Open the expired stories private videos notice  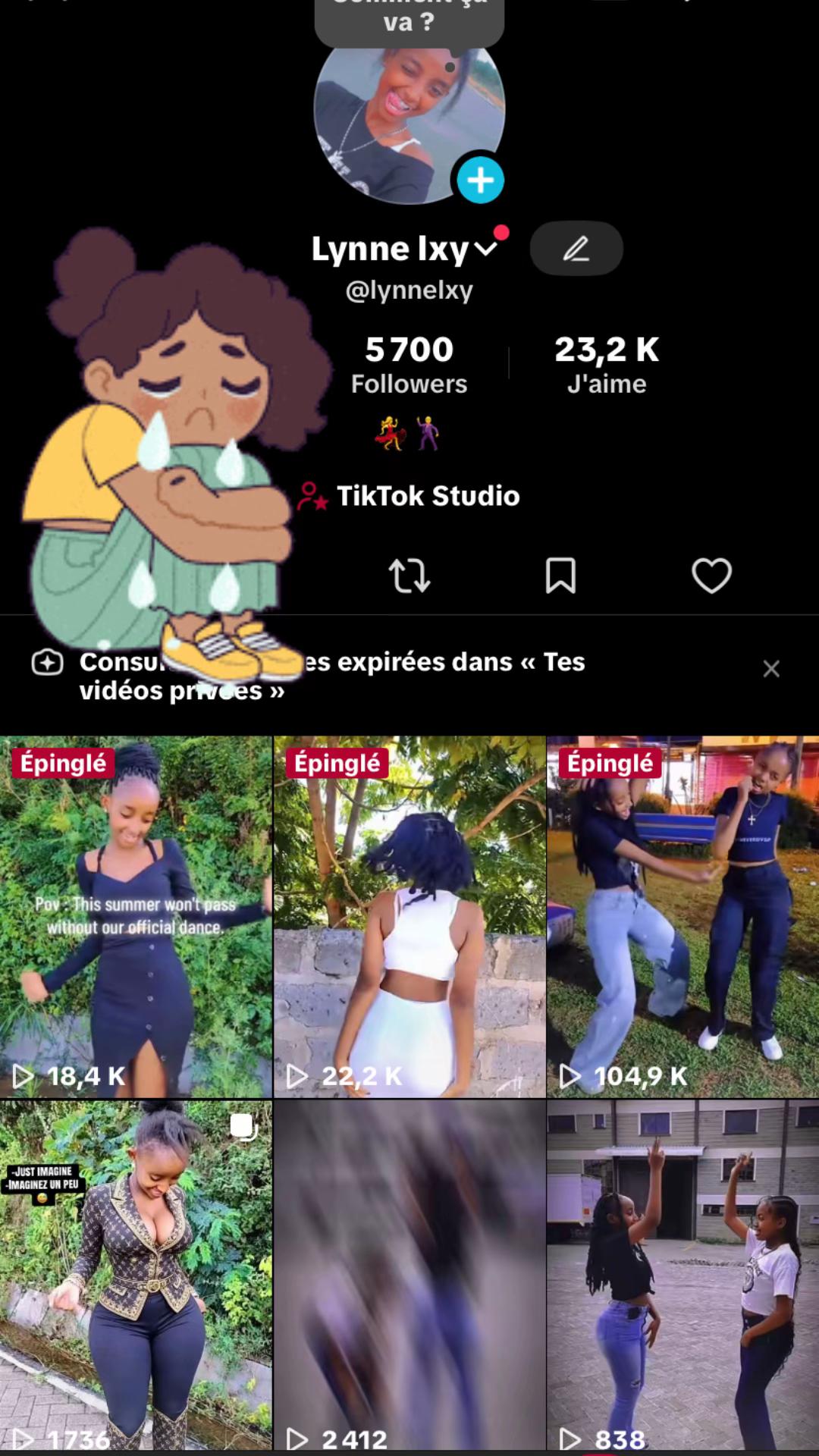pyautogui.click(x=332, y=676)
